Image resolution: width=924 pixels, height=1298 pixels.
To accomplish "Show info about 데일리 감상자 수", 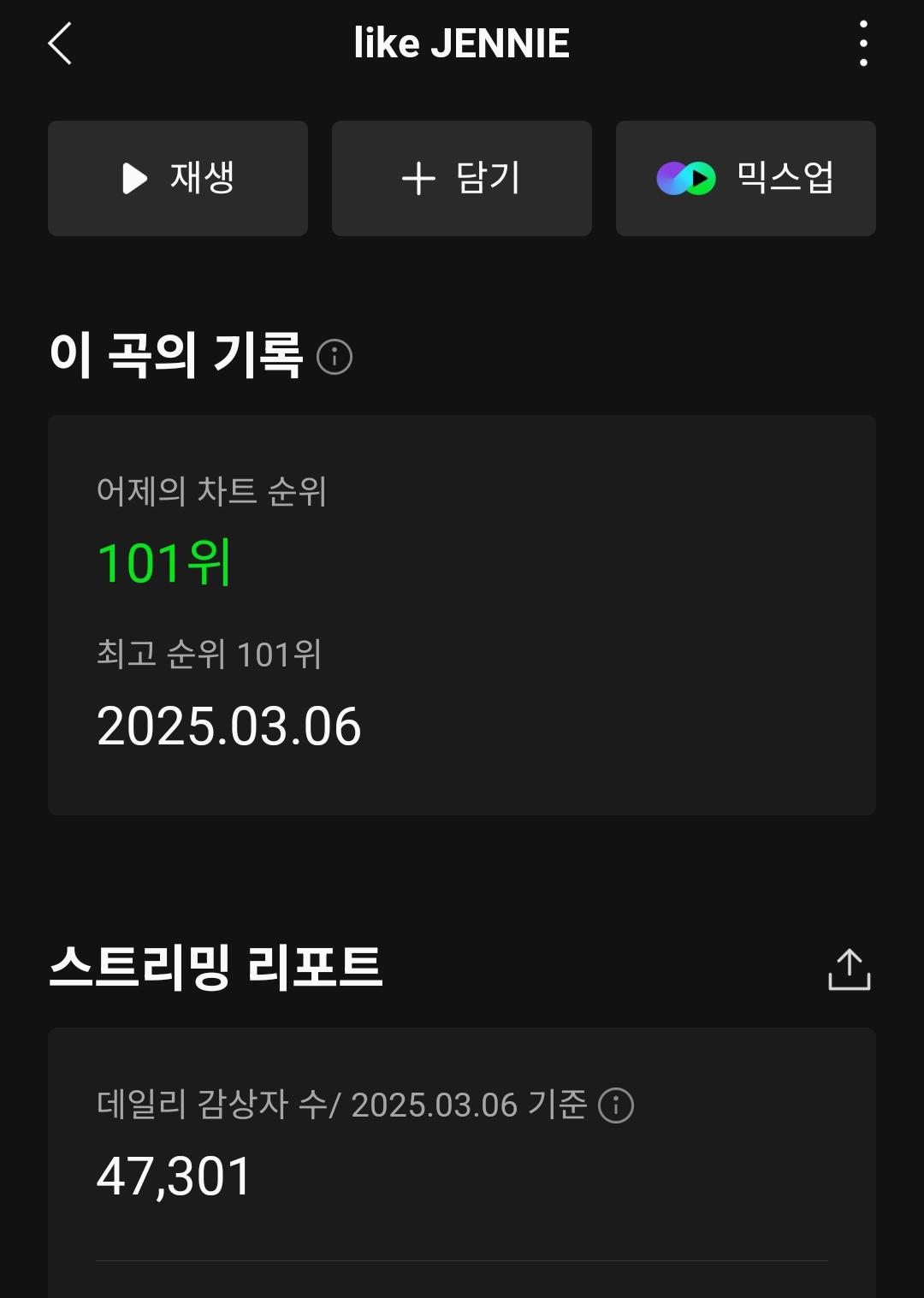I will pos(616,1105).
